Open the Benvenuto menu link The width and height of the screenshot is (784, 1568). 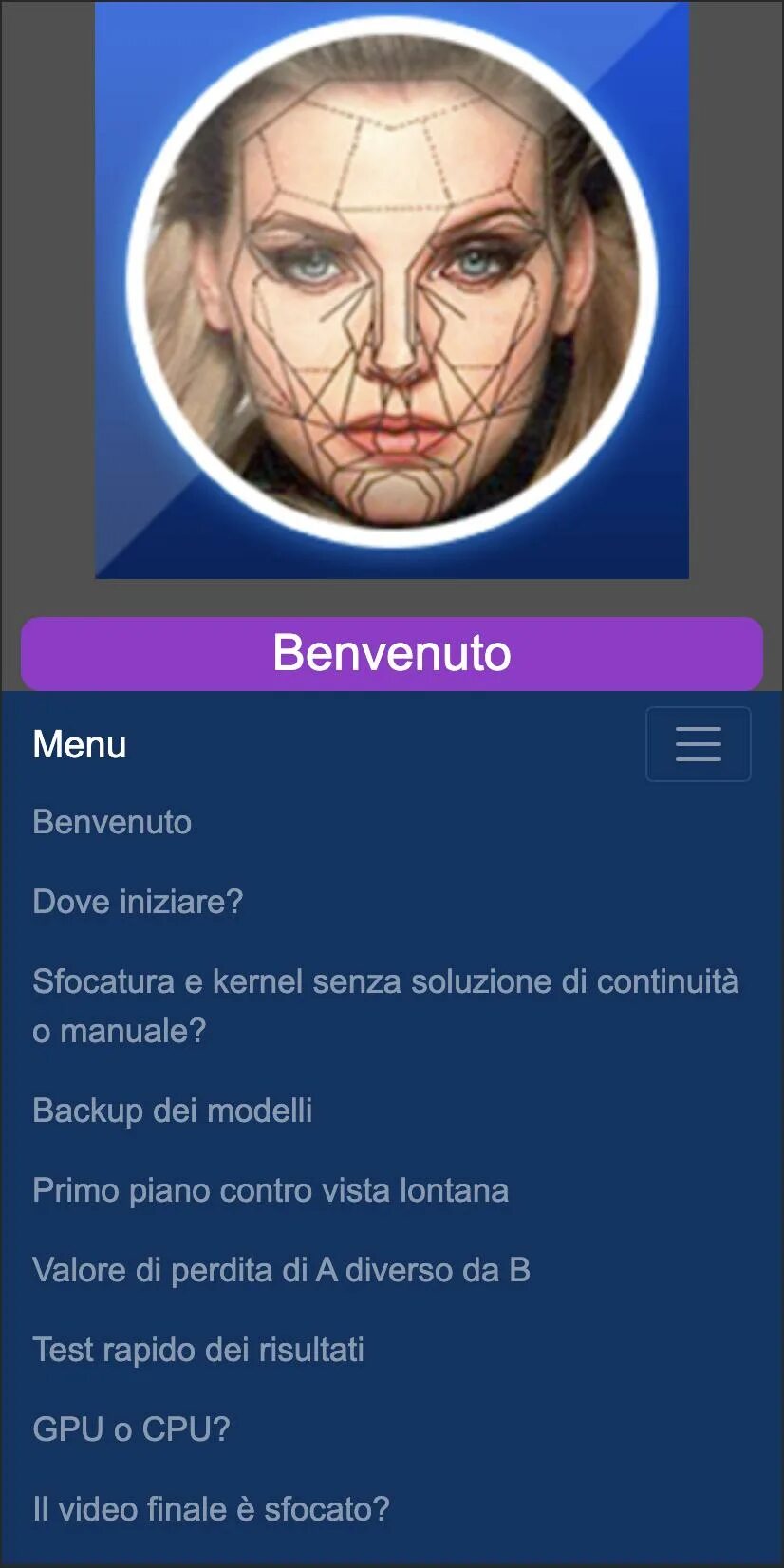point(112,822)
